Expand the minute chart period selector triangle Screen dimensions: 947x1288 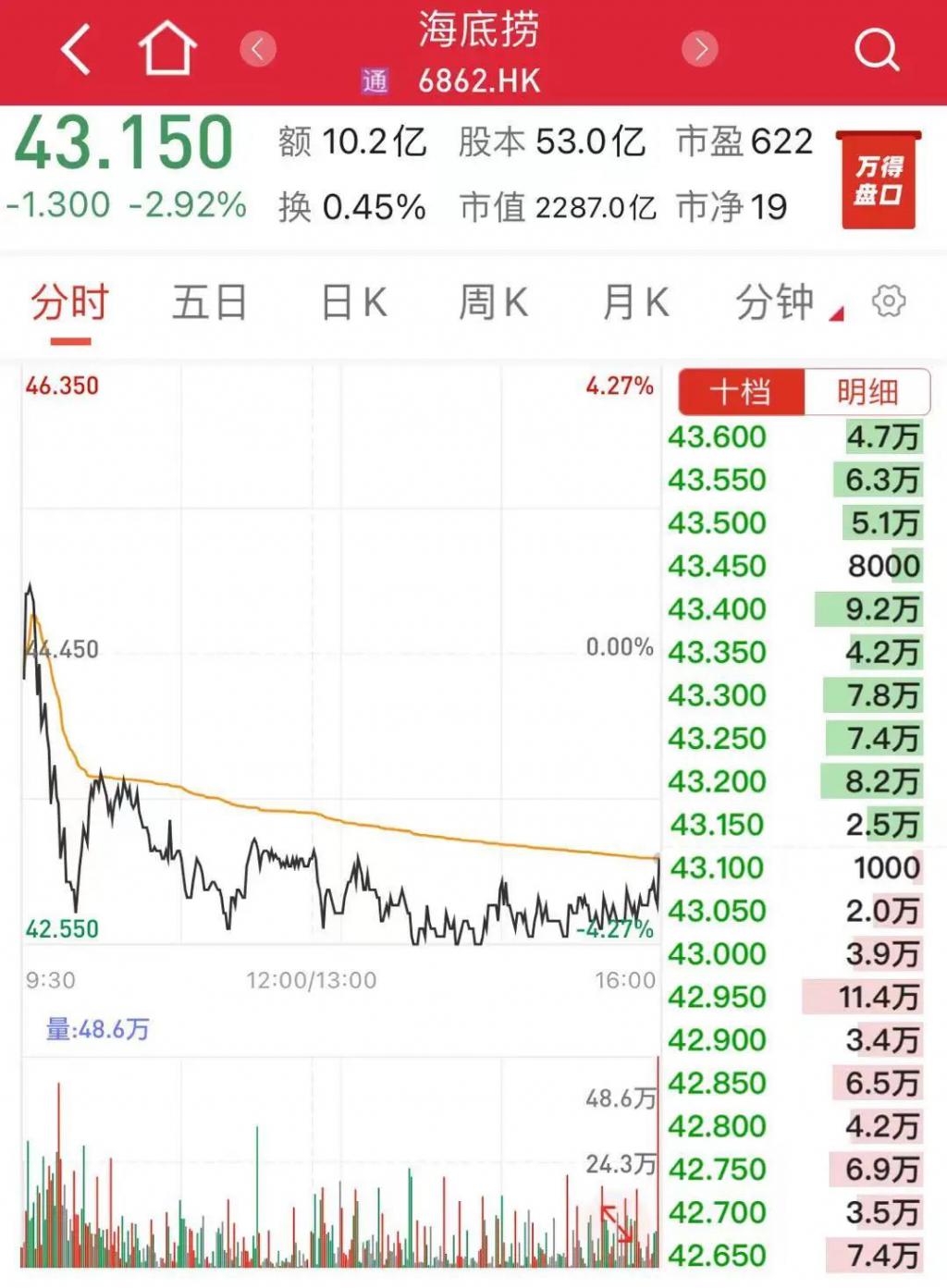pyautogui.click(x=835, y=314)
